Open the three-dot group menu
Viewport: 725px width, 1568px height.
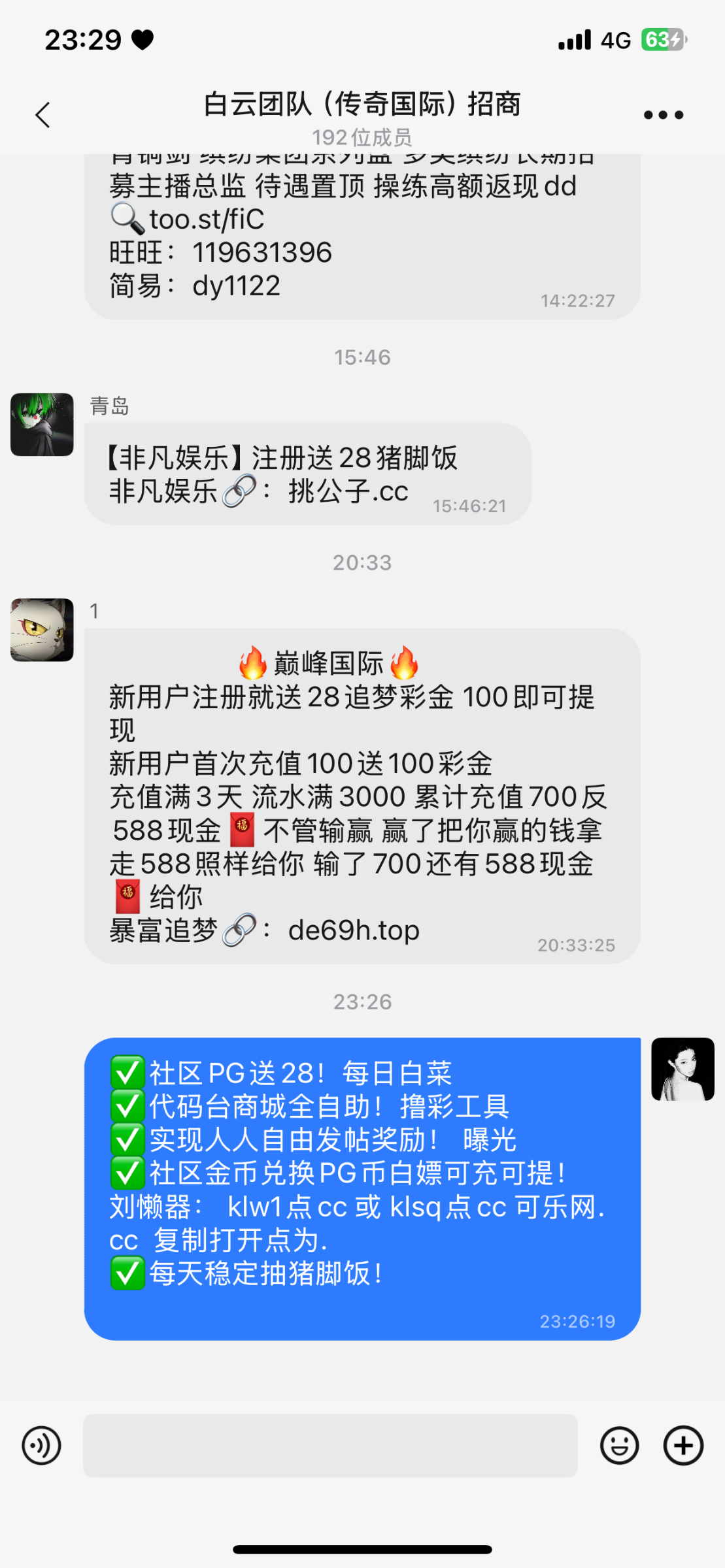[x=663, y=116]
